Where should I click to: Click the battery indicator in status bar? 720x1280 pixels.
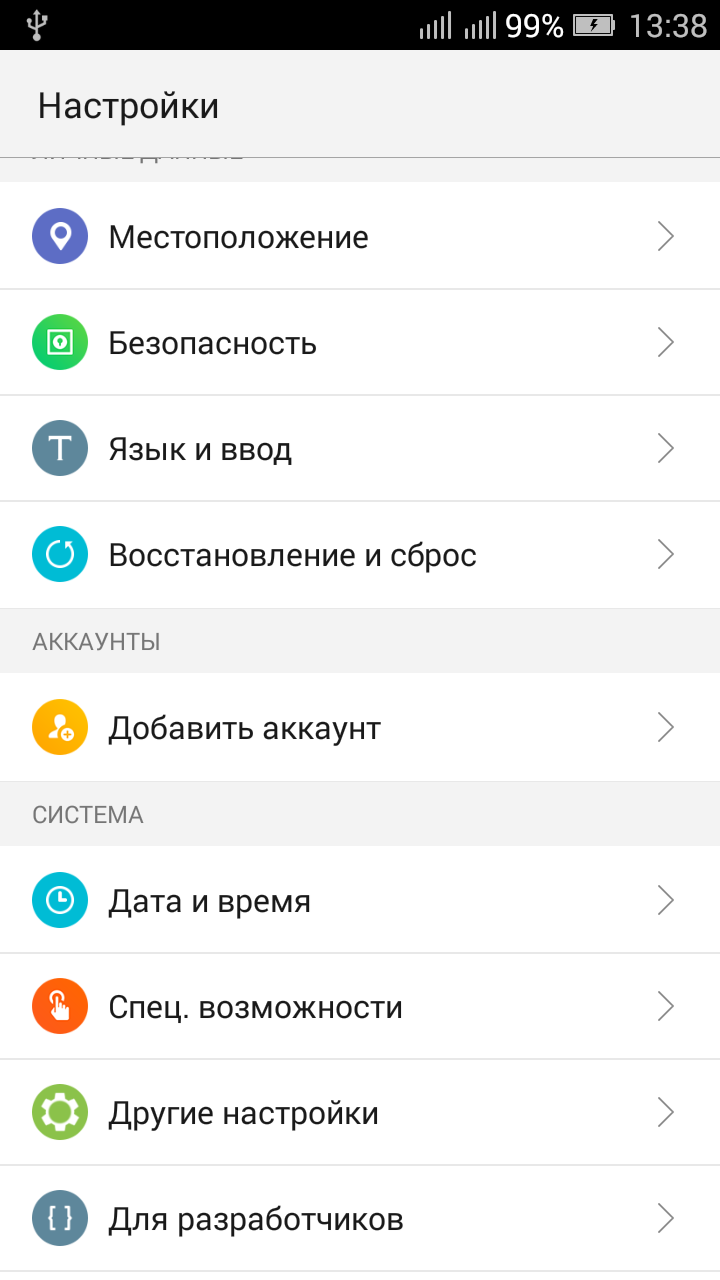pos(595,25)
